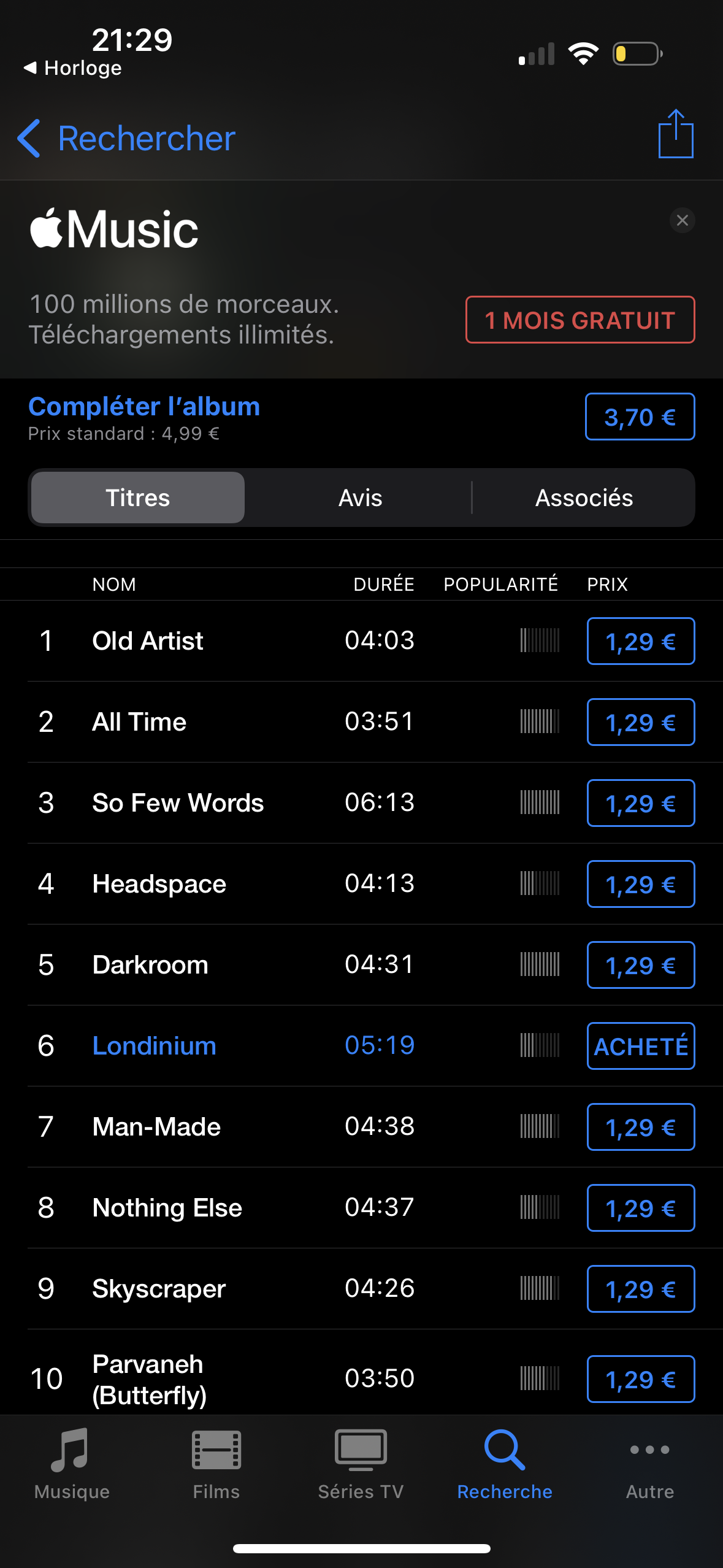The image size is (723, 1568).
Task: Buy Old Artist for 1,29 €
Action: tap(640, 641)
